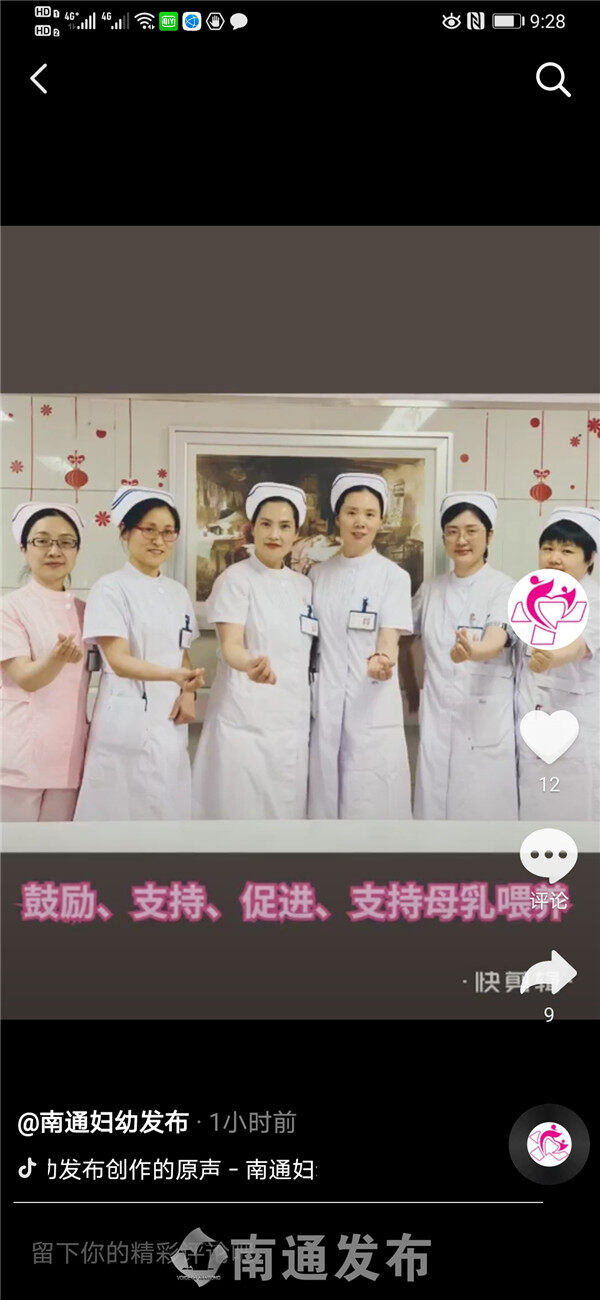Open the spinning music disc

tap(548, 1144)
